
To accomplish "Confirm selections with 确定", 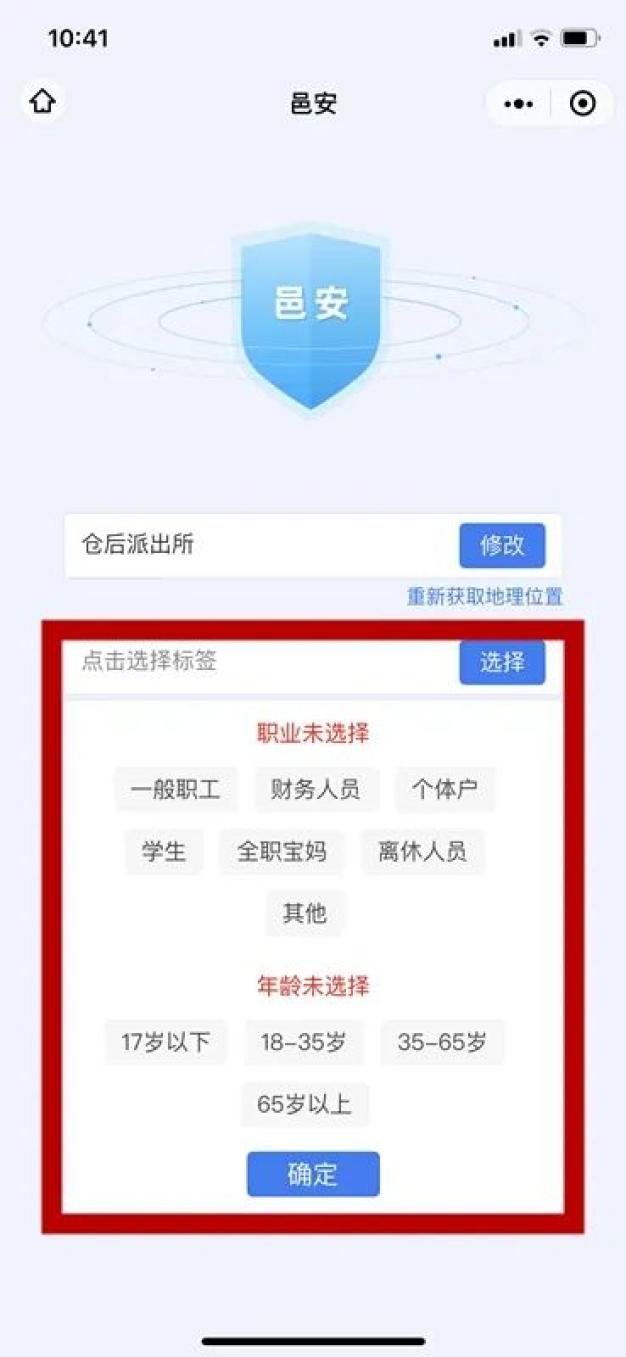I will click(x=313, y=1174).
